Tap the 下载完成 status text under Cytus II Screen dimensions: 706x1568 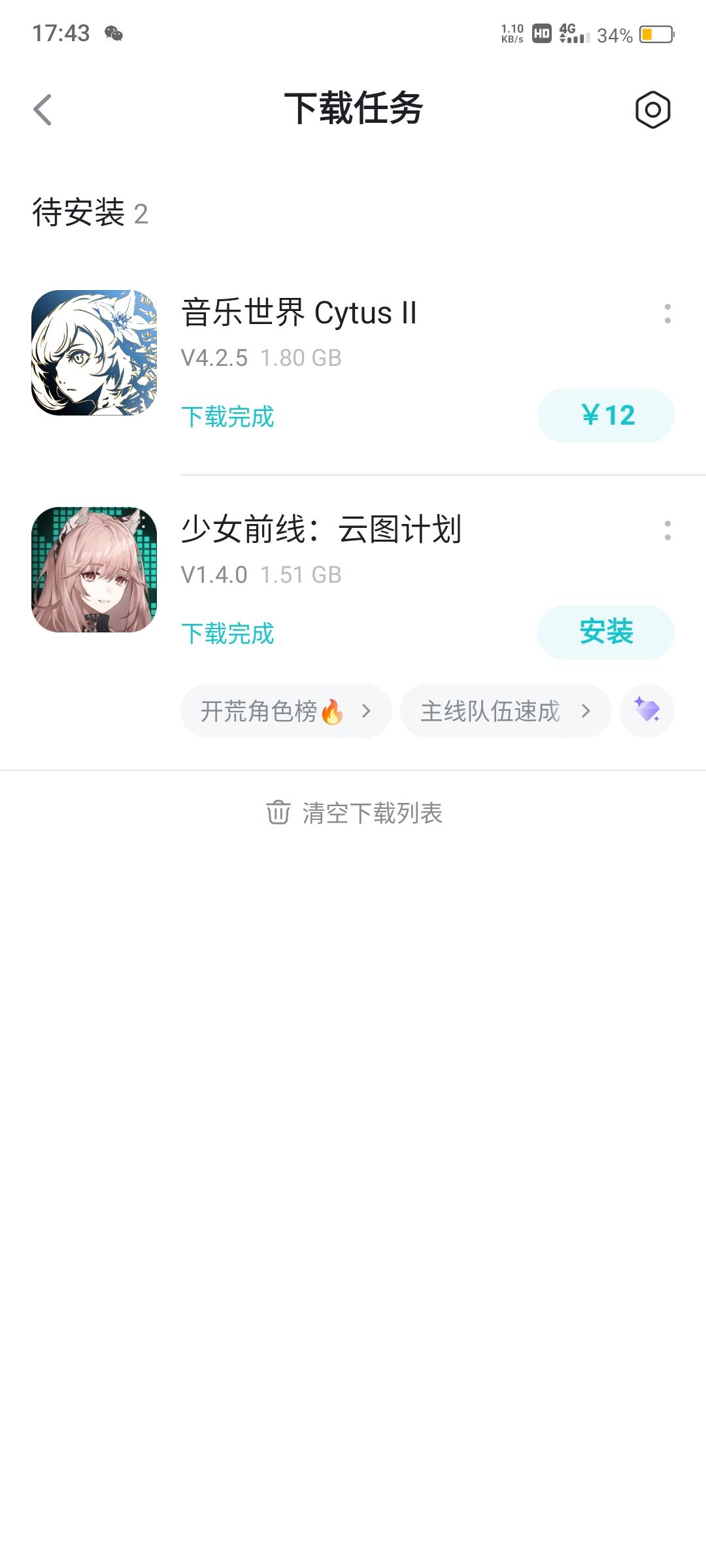(229, 416)
